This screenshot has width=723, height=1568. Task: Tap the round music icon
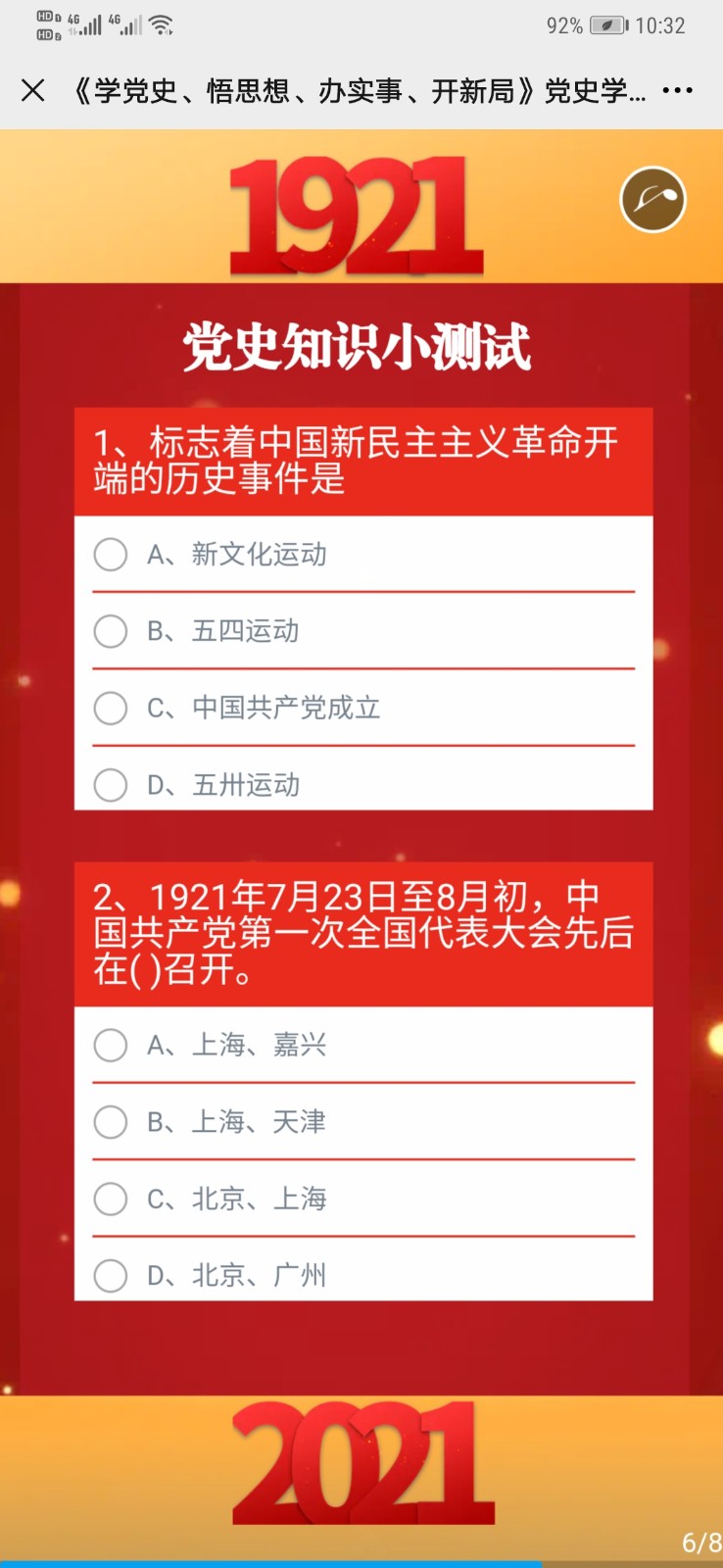652,200
